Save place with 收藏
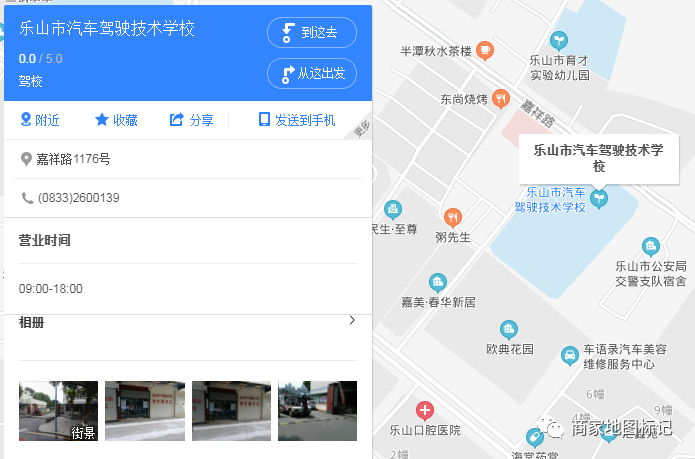This screenshot has height=459, width=695. pyautogui.click(x=116, y=120)
